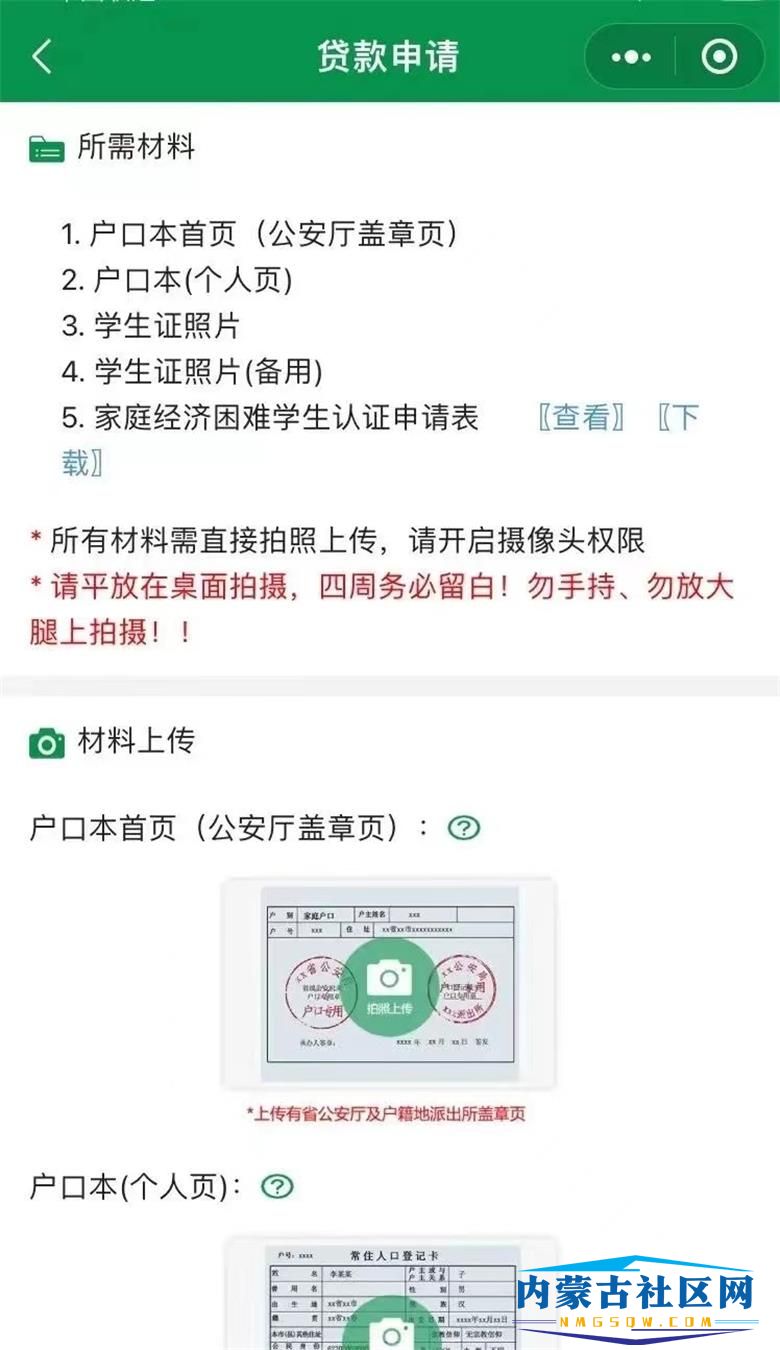This screenshot has height=1350, width=780.
Task: Go back from the 贷款申请 page
Action: (42, 57)
